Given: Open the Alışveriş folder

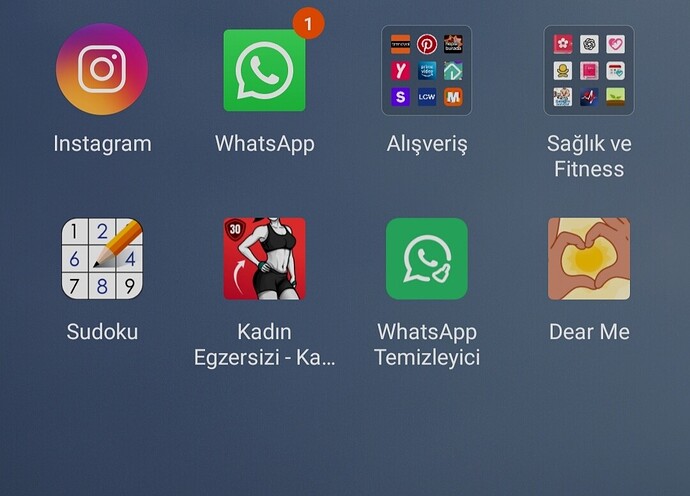Looking at the screenshot, I should tap(427, 70).
